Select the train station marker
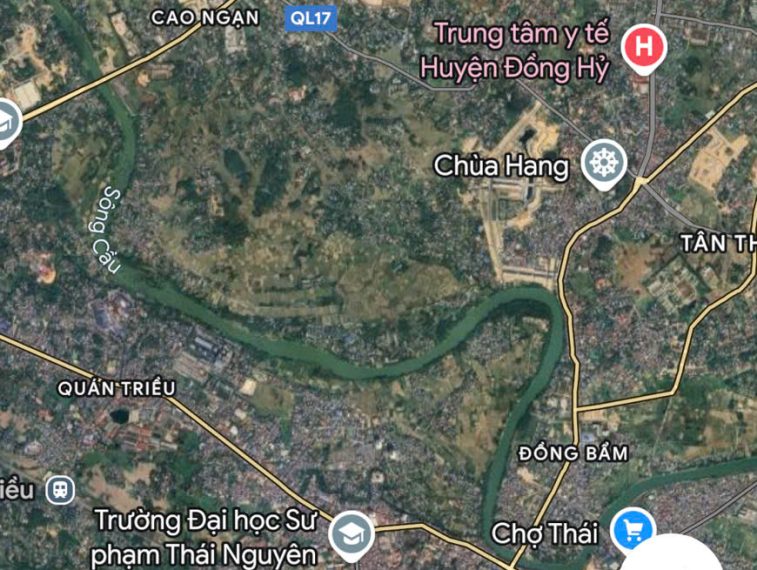 coord(59,489)
